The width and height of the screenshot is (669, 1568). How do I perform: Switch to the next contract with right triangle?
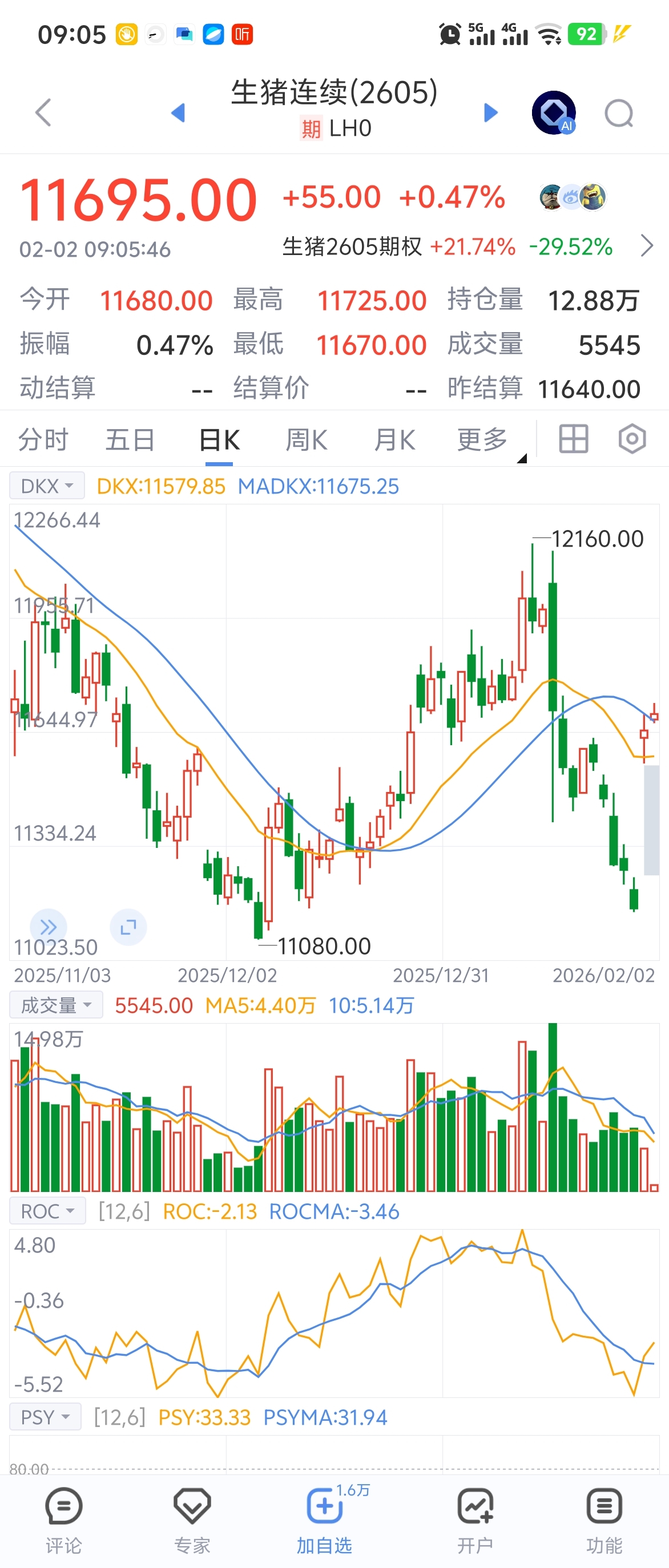pyautogui.click(x=491, y=112)
